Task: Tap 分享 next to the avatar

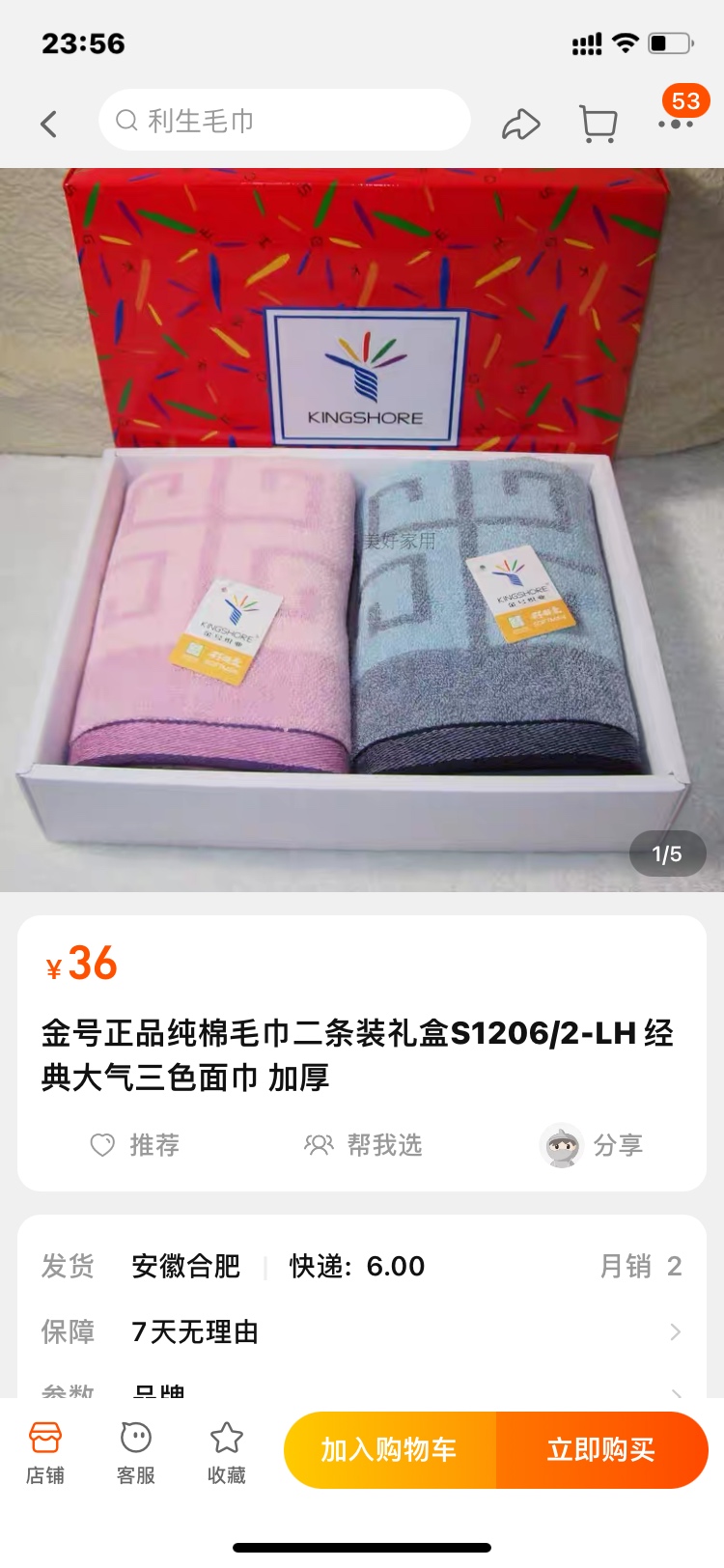Action: (592, 1145)
